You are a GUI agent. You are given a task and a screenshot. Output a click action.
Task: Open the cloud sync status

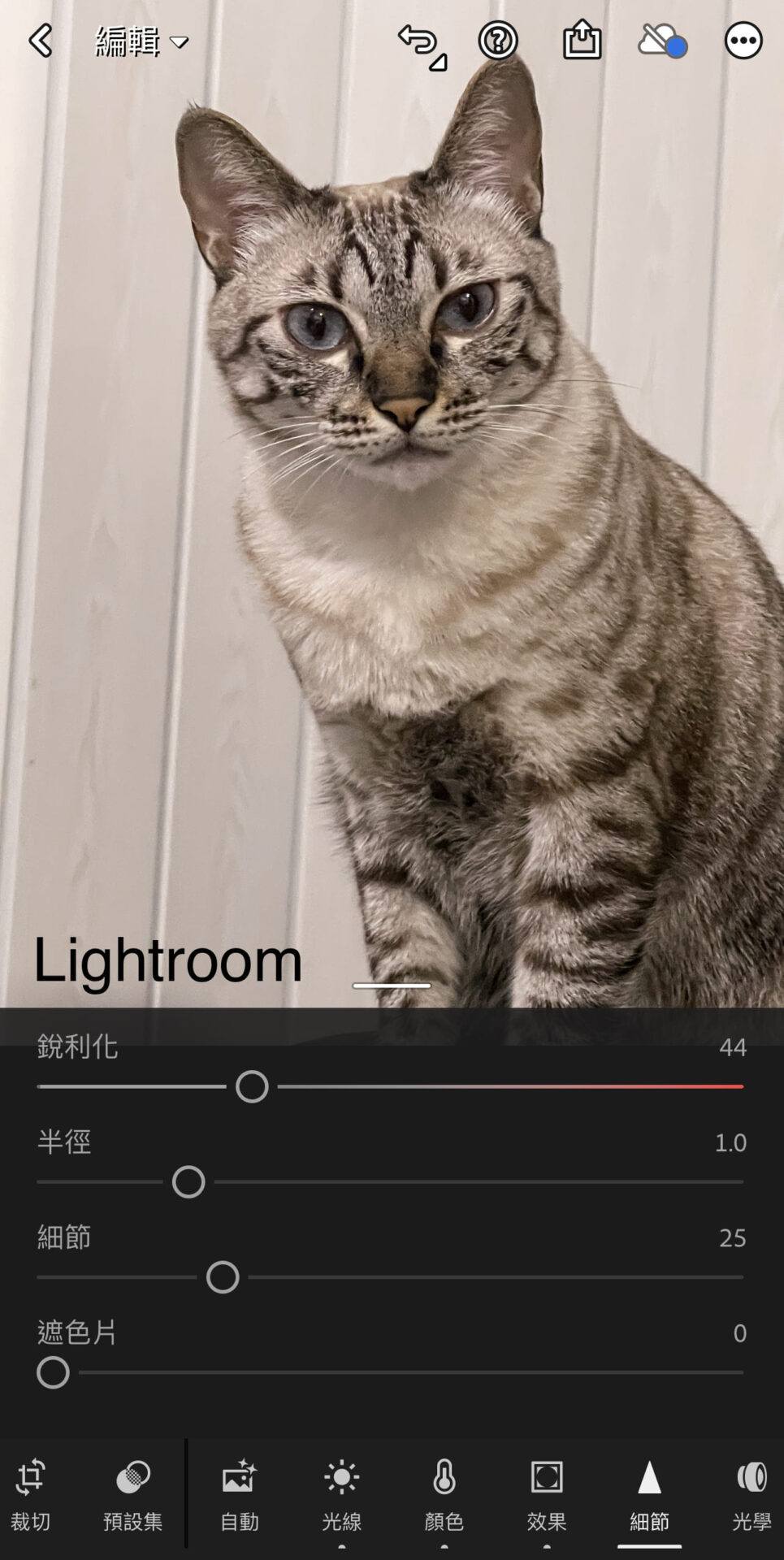click(661, 41)
